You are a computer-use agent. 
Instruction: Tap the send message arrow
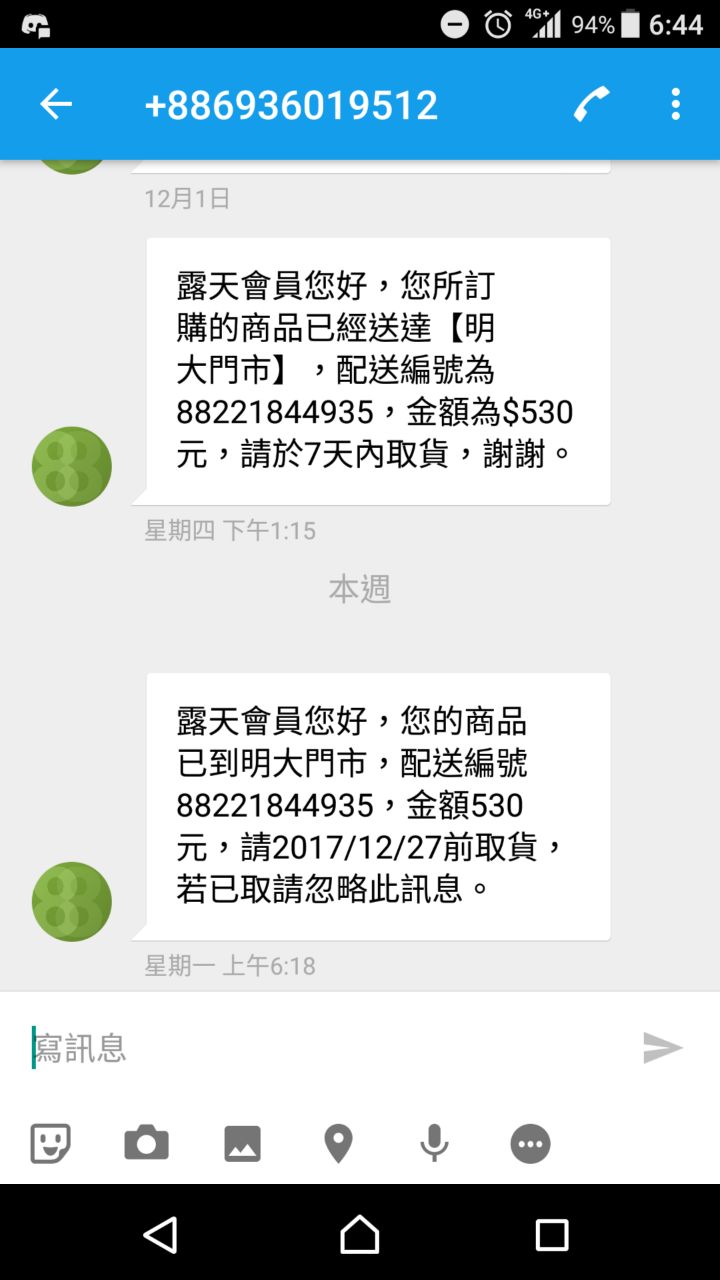(x=662, y=1047)
